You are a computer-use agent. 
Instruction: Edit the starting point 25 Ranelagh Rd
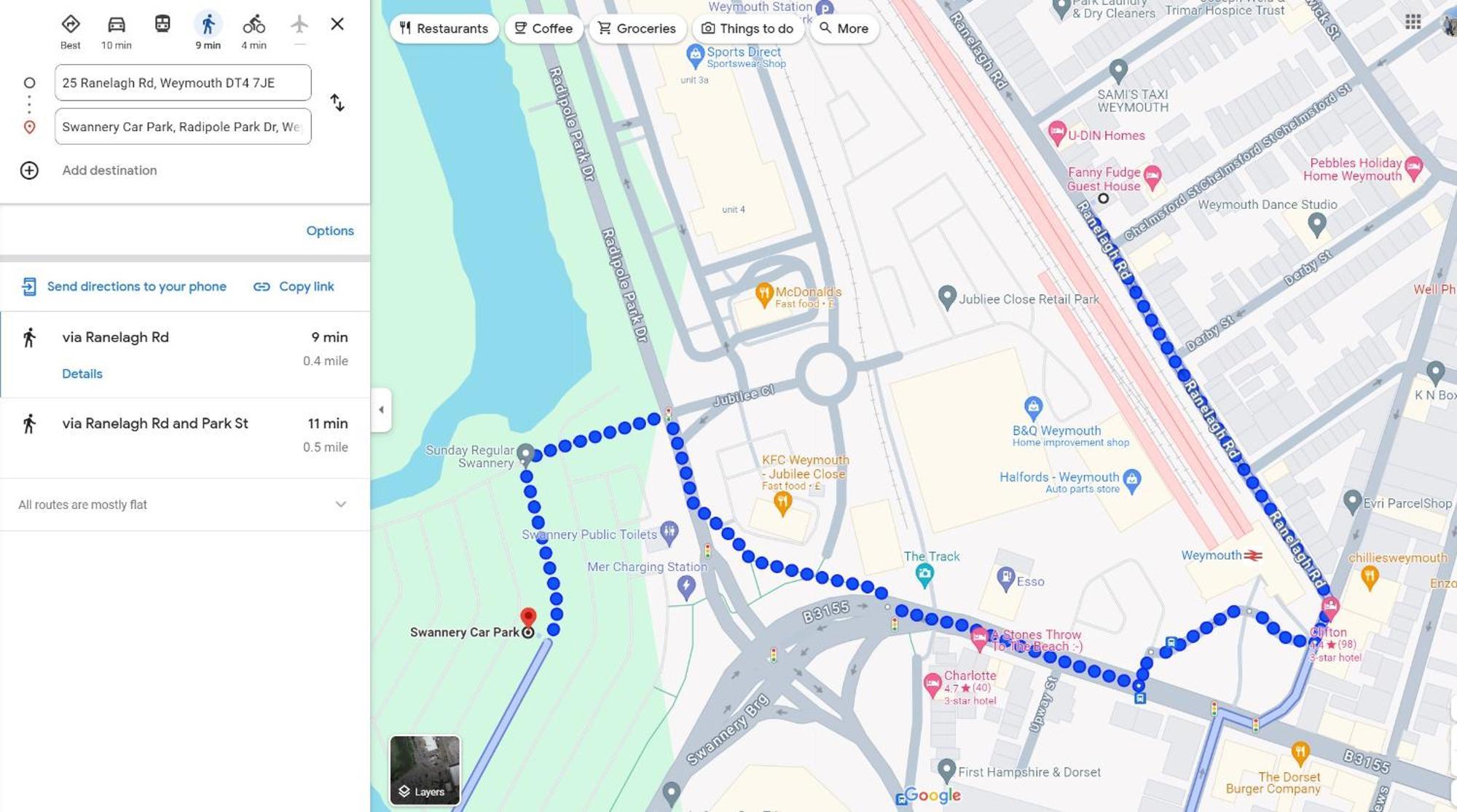(x=183, y=83)
